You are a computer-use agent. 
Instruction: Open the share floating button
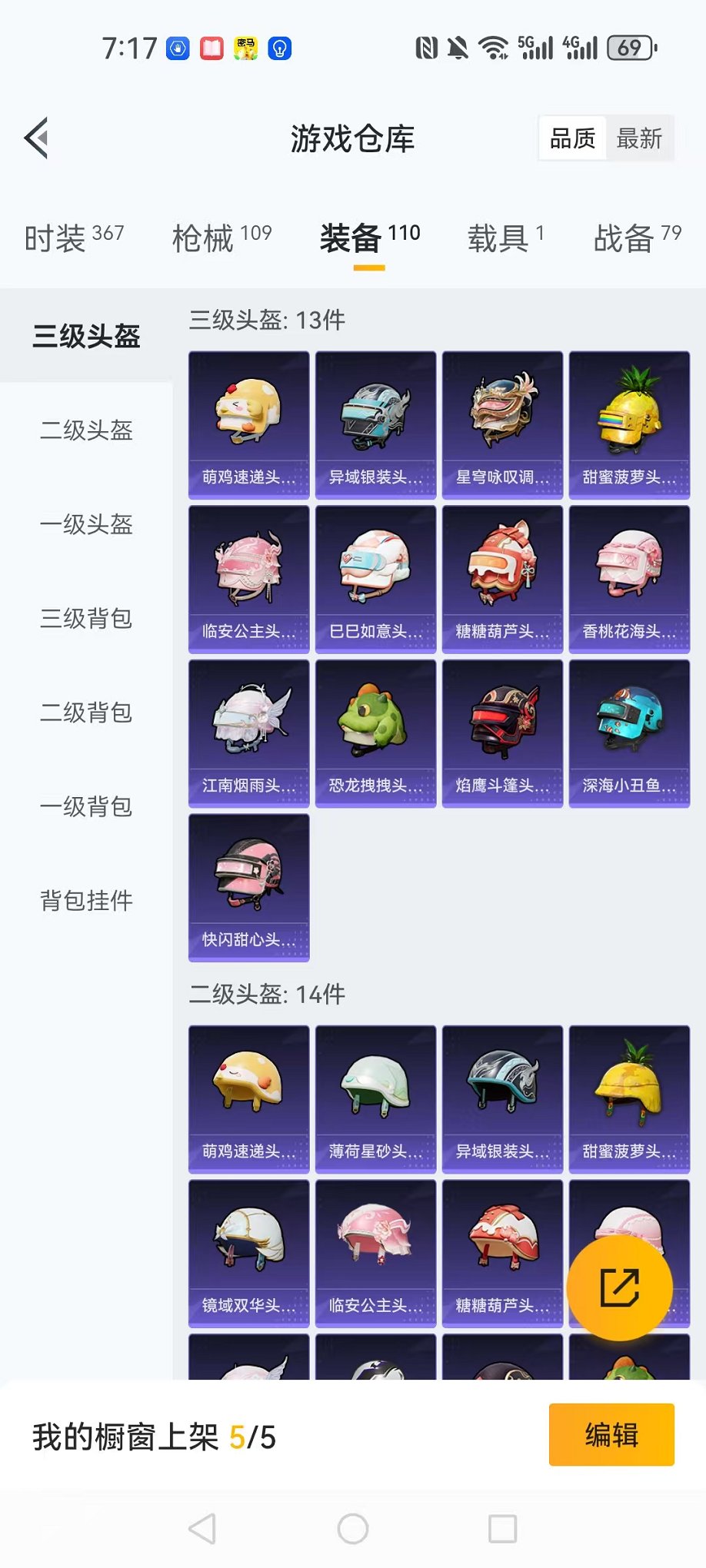pos(620,1288)
